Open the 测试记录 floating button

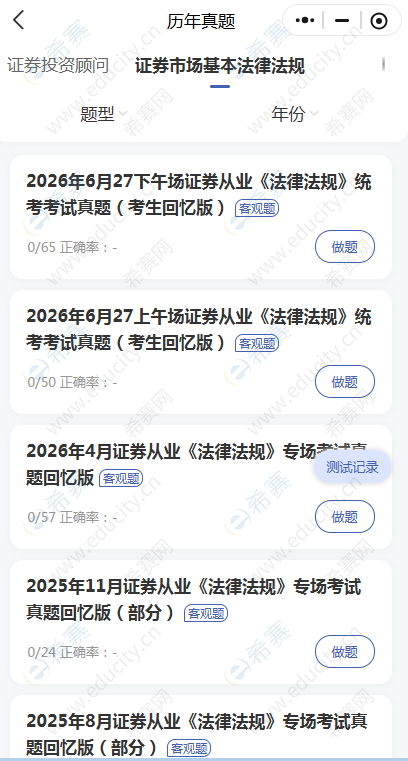click(x=352, y=467)
